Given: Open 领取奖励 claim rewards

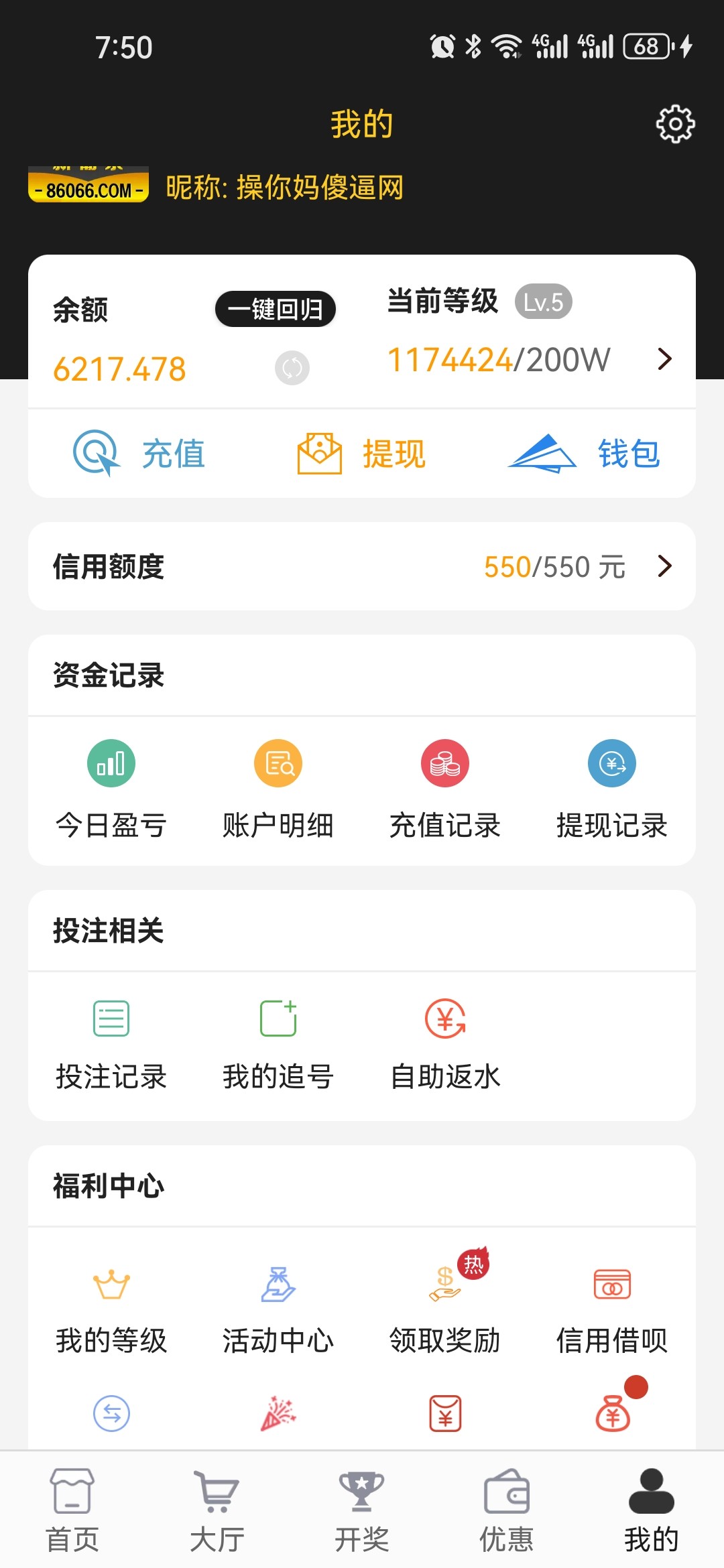Looking at the screenshot, I should click(x=445, y=1308).
